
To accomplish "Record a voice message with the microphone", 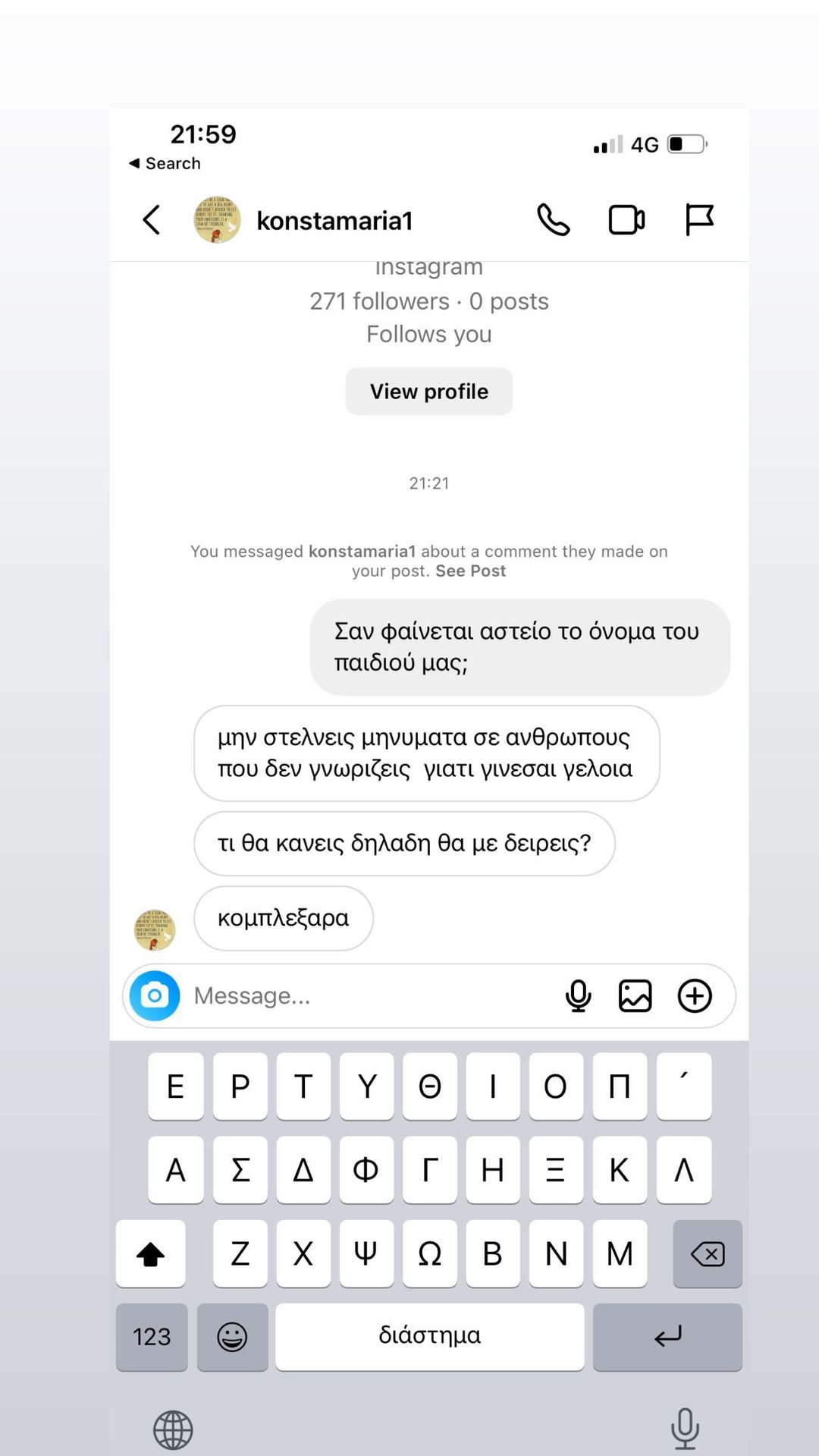I will (x=578, y=995).
